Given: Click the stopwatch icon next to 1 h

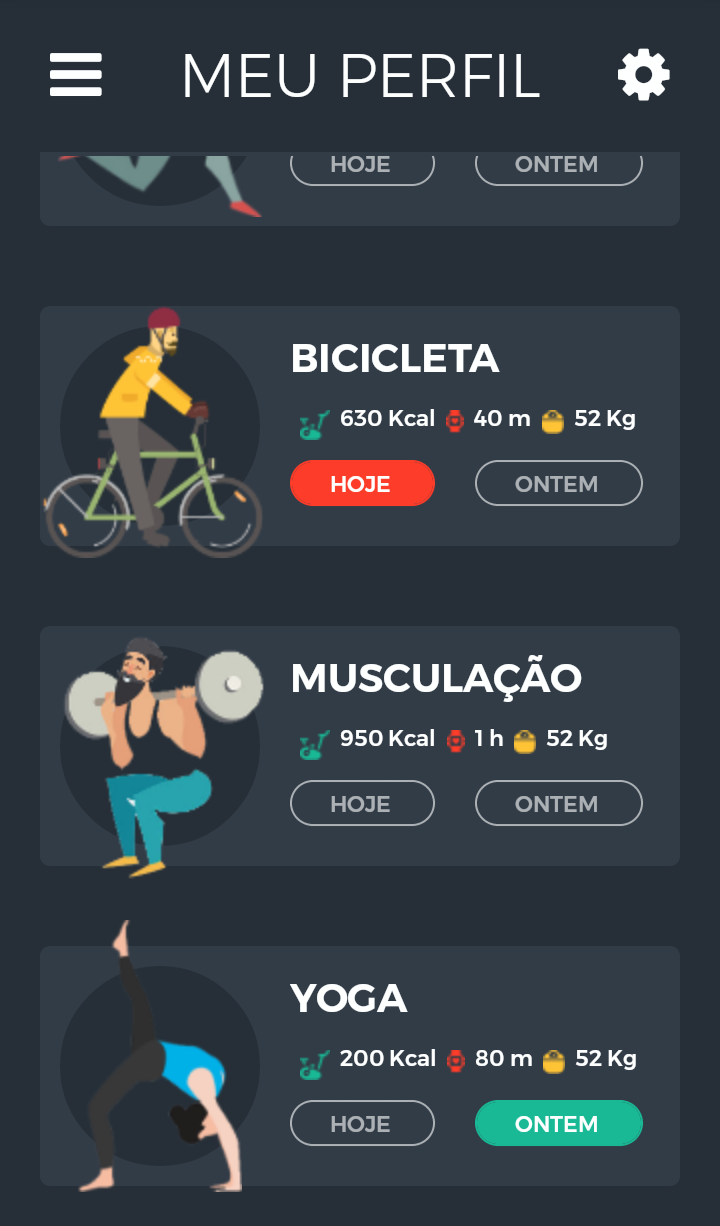Looking at the screenshot, I should (456, 739).
